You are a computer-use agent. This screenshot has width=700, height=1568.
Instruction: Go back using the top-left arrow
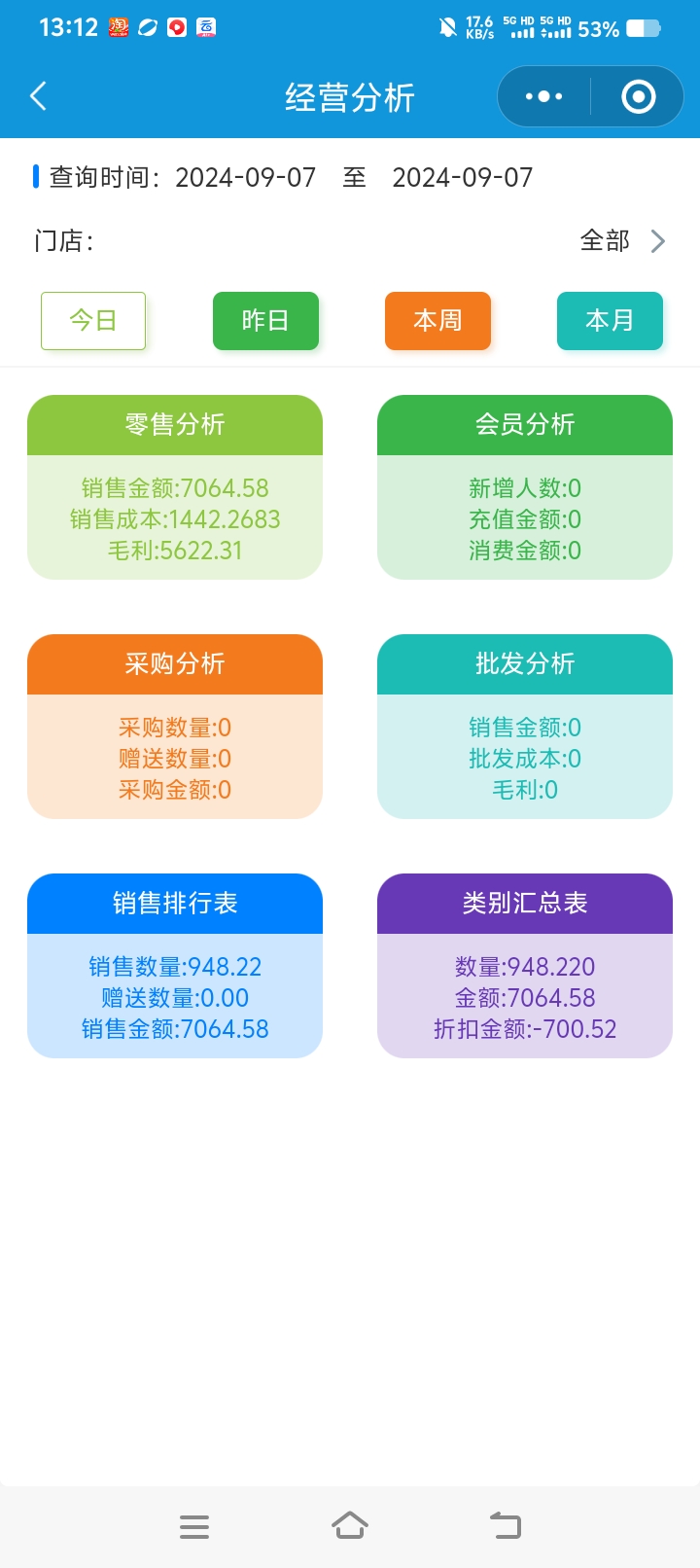(x=39, y=96)
